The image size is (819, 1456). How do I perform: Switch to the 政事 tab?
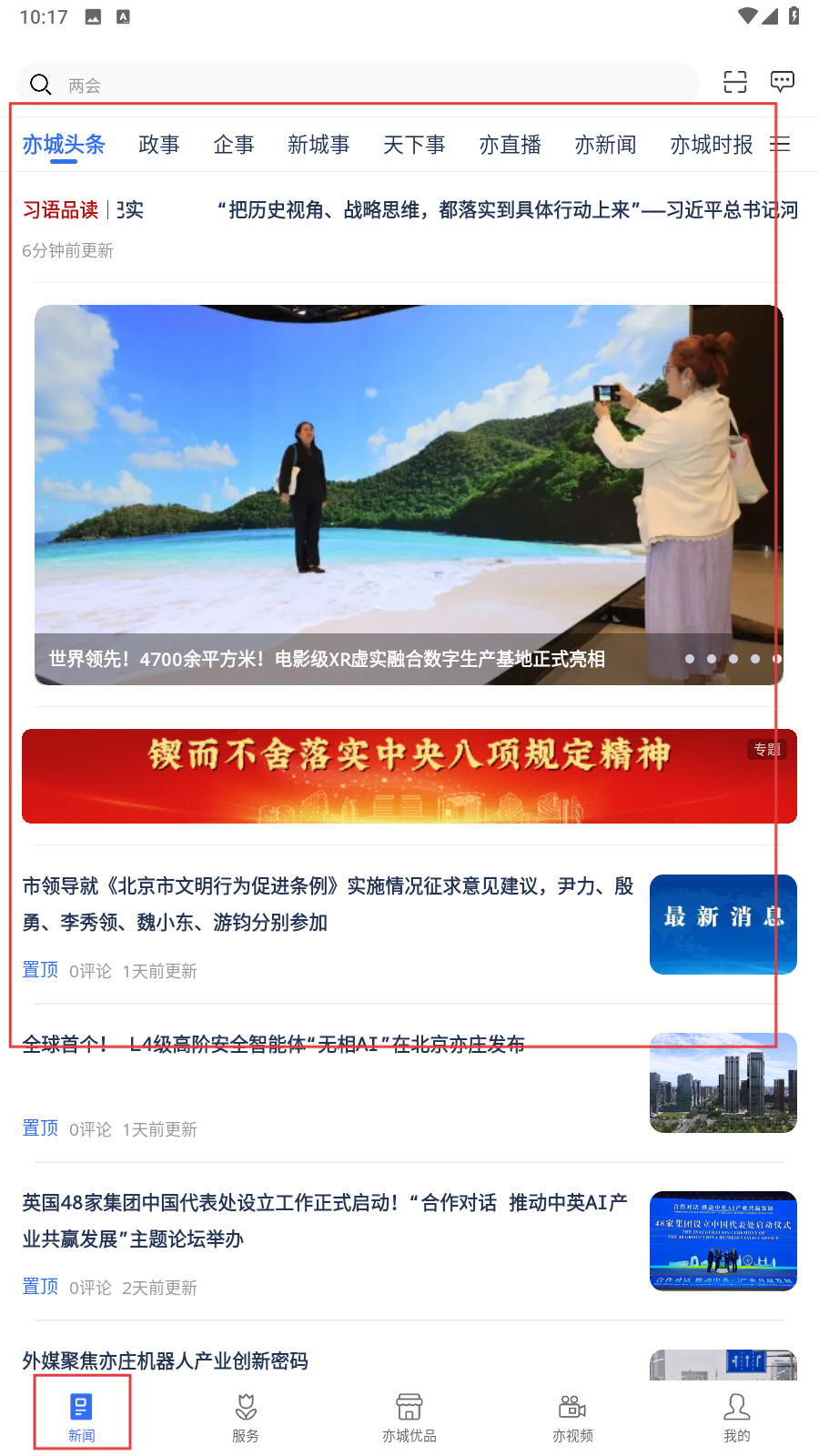[159, 145]
